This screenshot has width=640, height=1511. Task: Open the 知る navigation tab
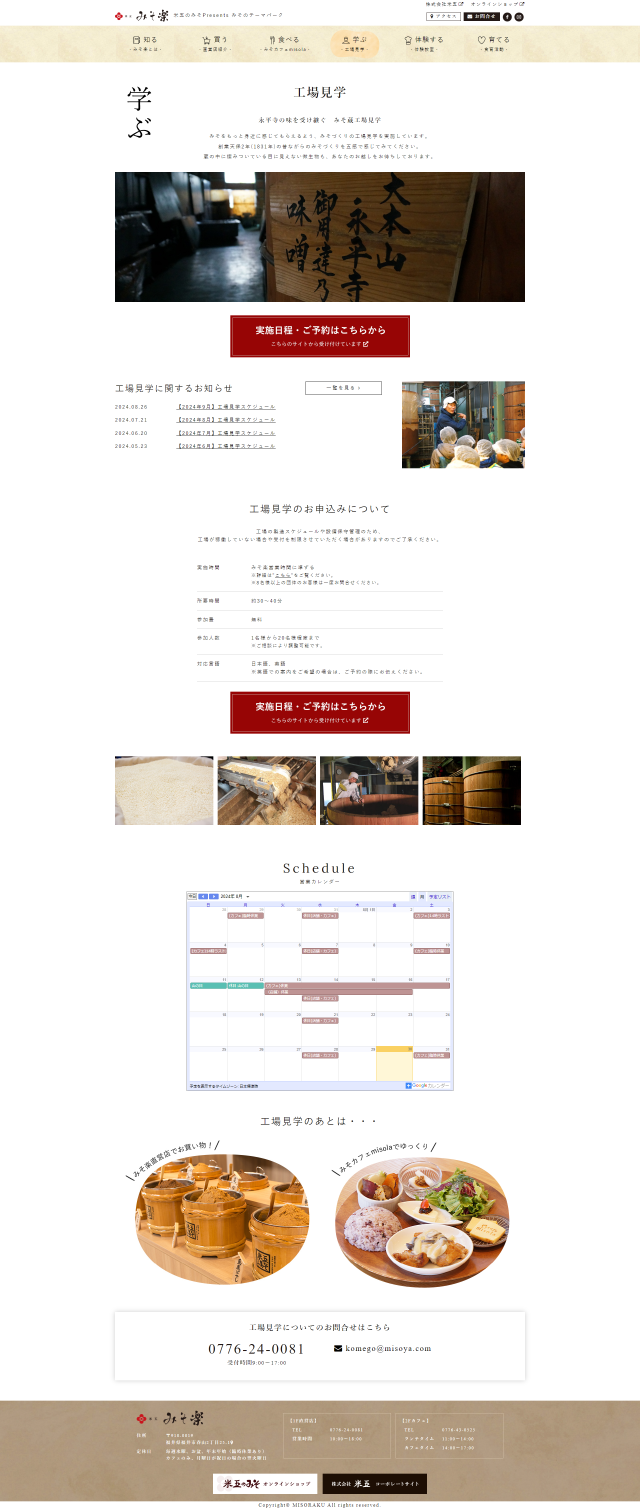click(144, 43)
